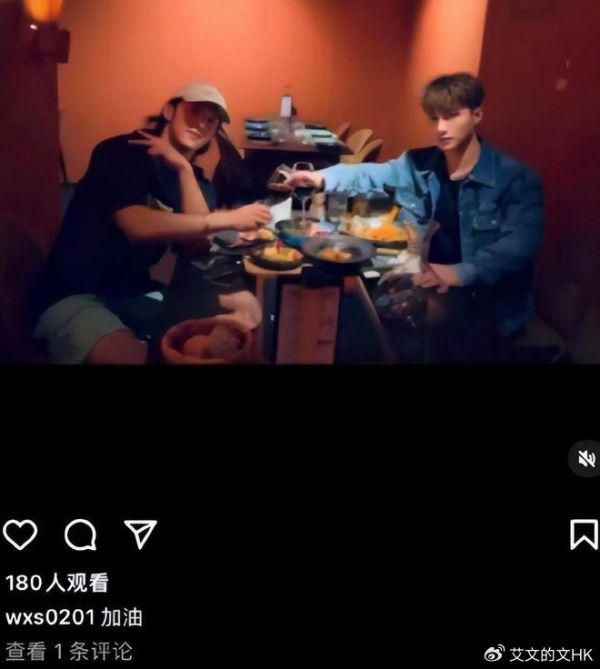
Task: Like this video post
Action: (x=20, y=535)
